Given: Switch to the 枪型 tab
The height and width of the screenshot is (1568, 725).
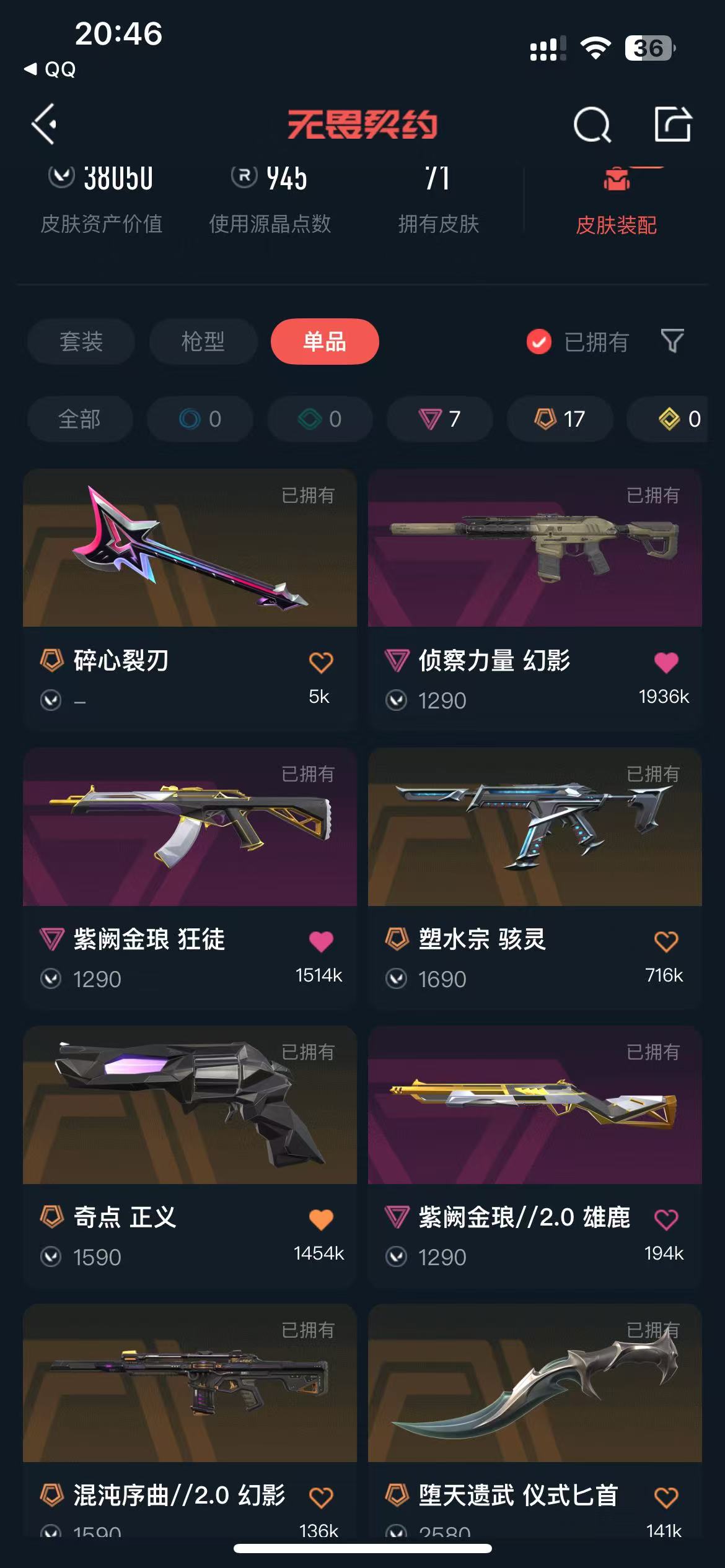Looking at the screenshot, I should pos(203,342).
